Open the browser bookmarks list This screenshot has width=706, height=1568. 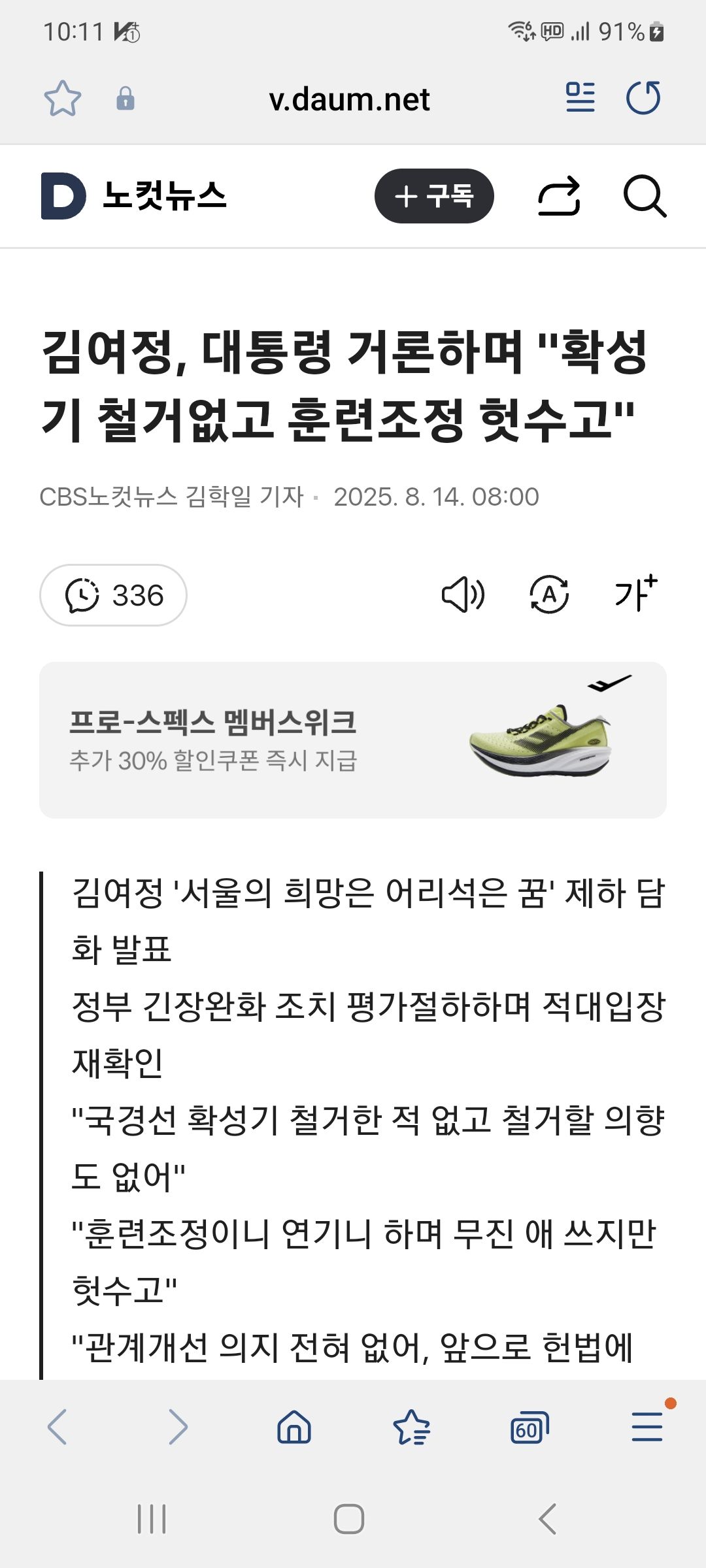coord(411,1426)
